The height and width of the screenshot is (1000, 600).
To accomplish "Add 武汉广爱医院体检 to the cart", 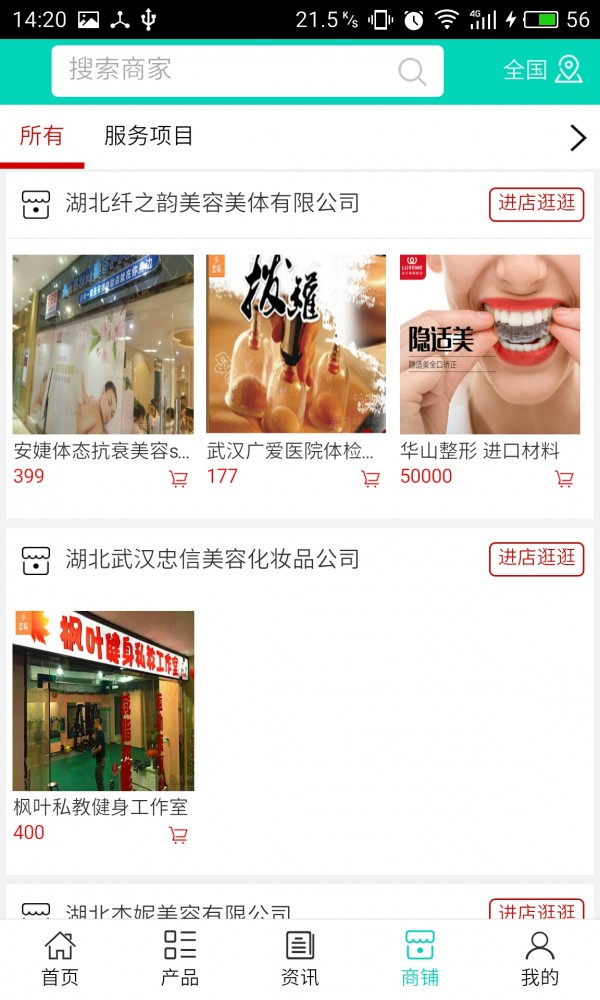I will [371, 478].
